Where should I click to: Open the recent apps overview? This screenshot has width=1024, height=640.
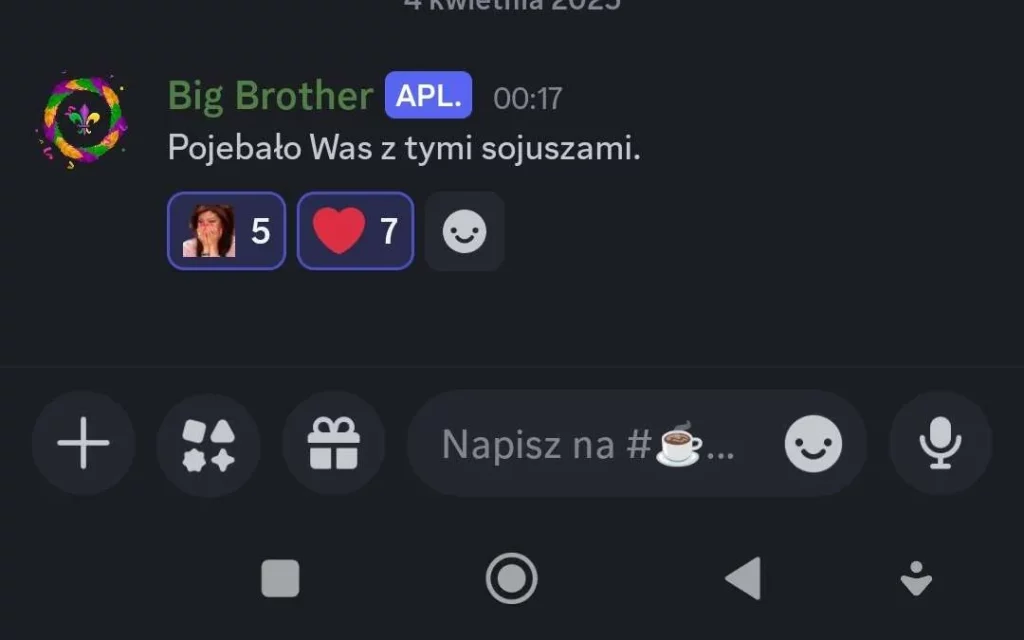(x=280, y=578)
